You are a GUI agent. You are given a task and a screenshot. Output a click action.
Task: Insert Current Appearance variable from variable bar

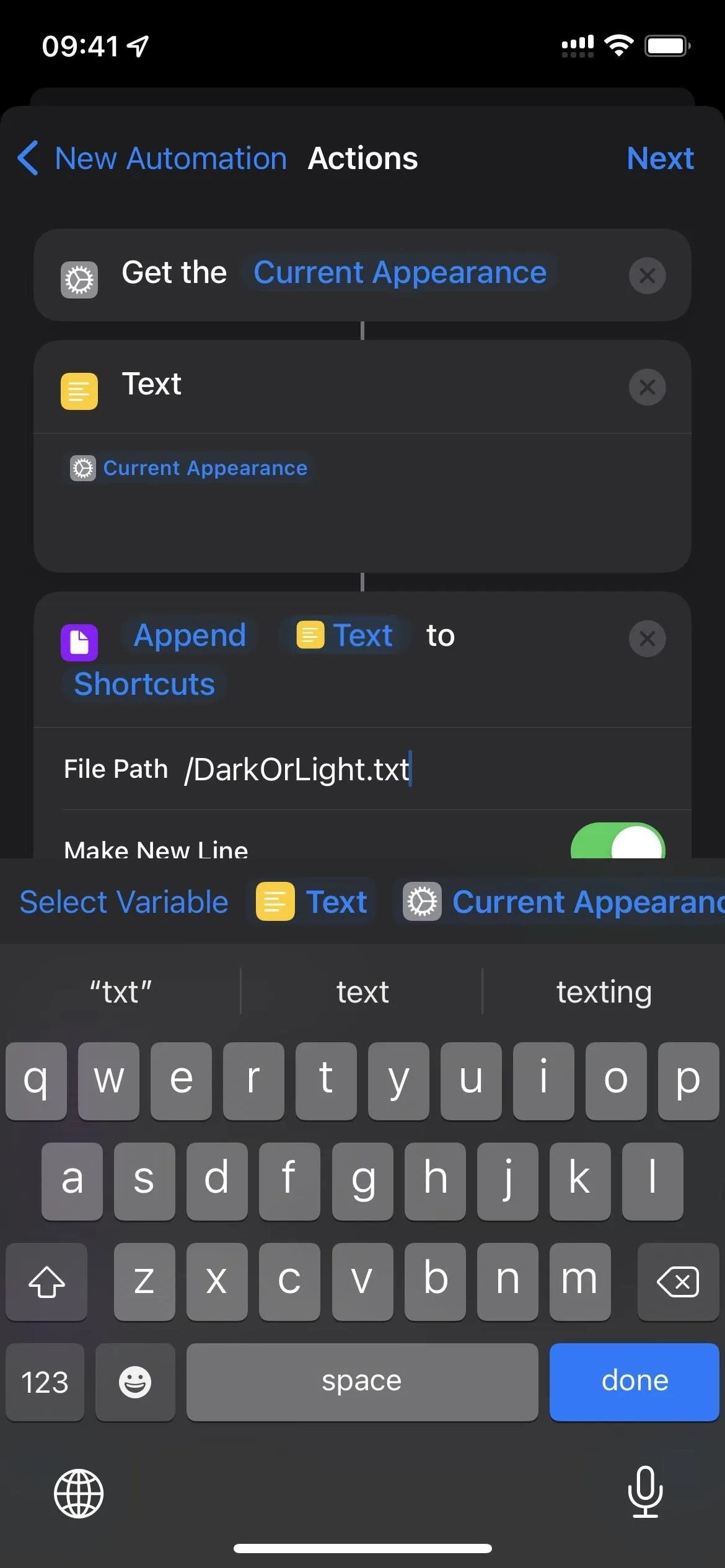pos(561,902)
